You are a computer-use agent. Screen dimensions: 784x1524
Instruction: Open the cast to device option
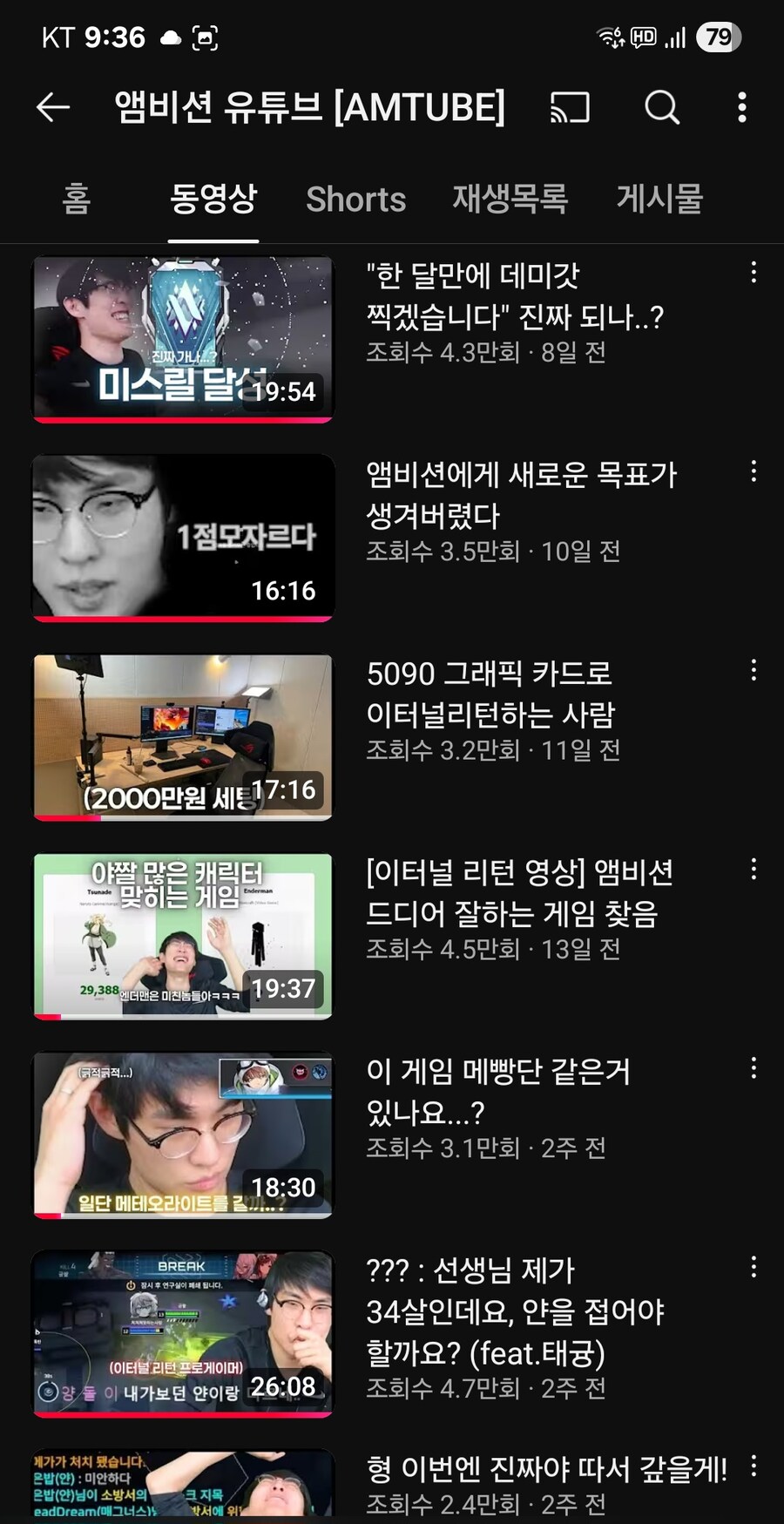(571, 107)
